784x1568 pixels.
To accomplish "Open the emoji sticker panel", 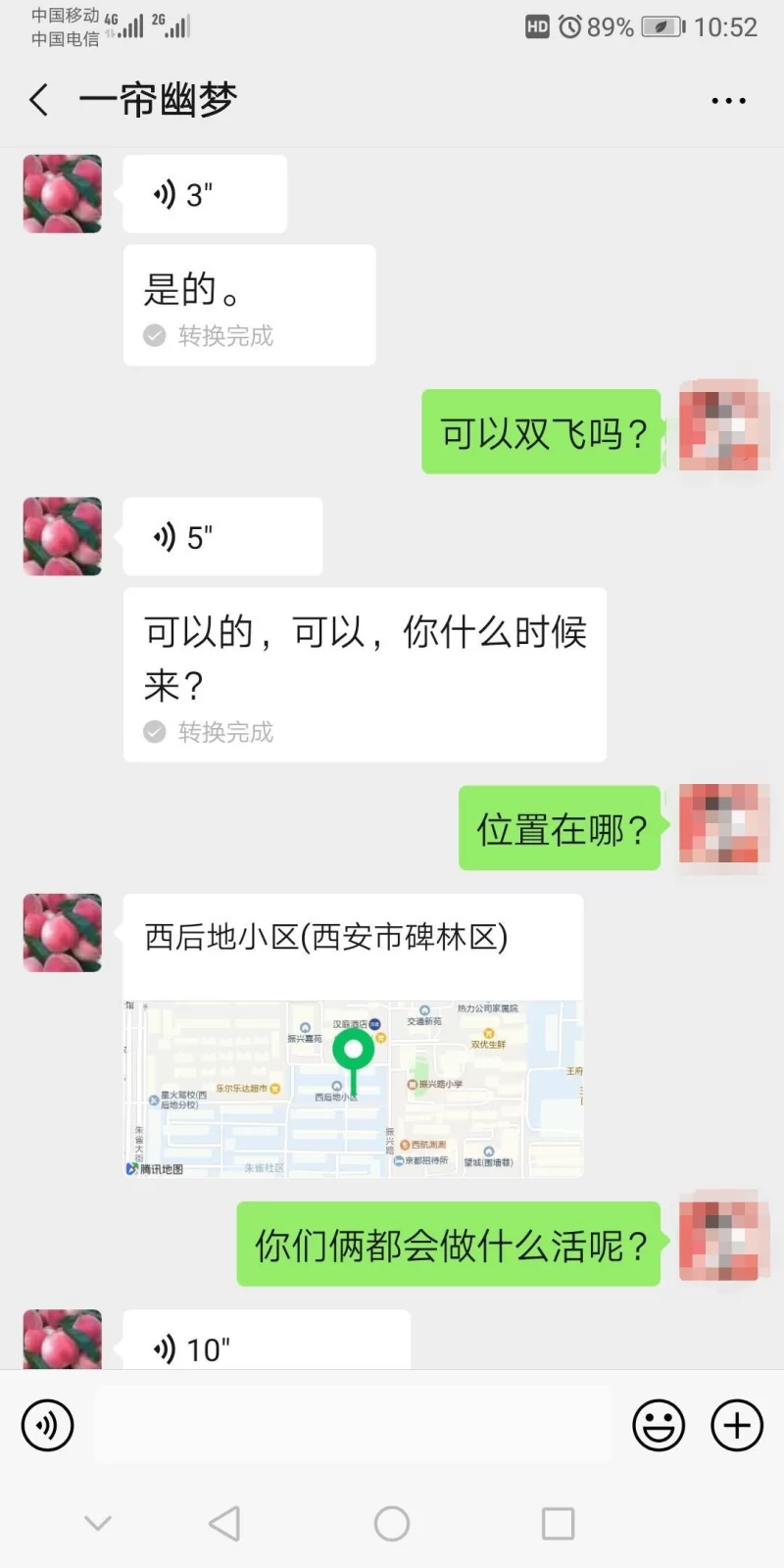I will click(x=659, y=1425).
